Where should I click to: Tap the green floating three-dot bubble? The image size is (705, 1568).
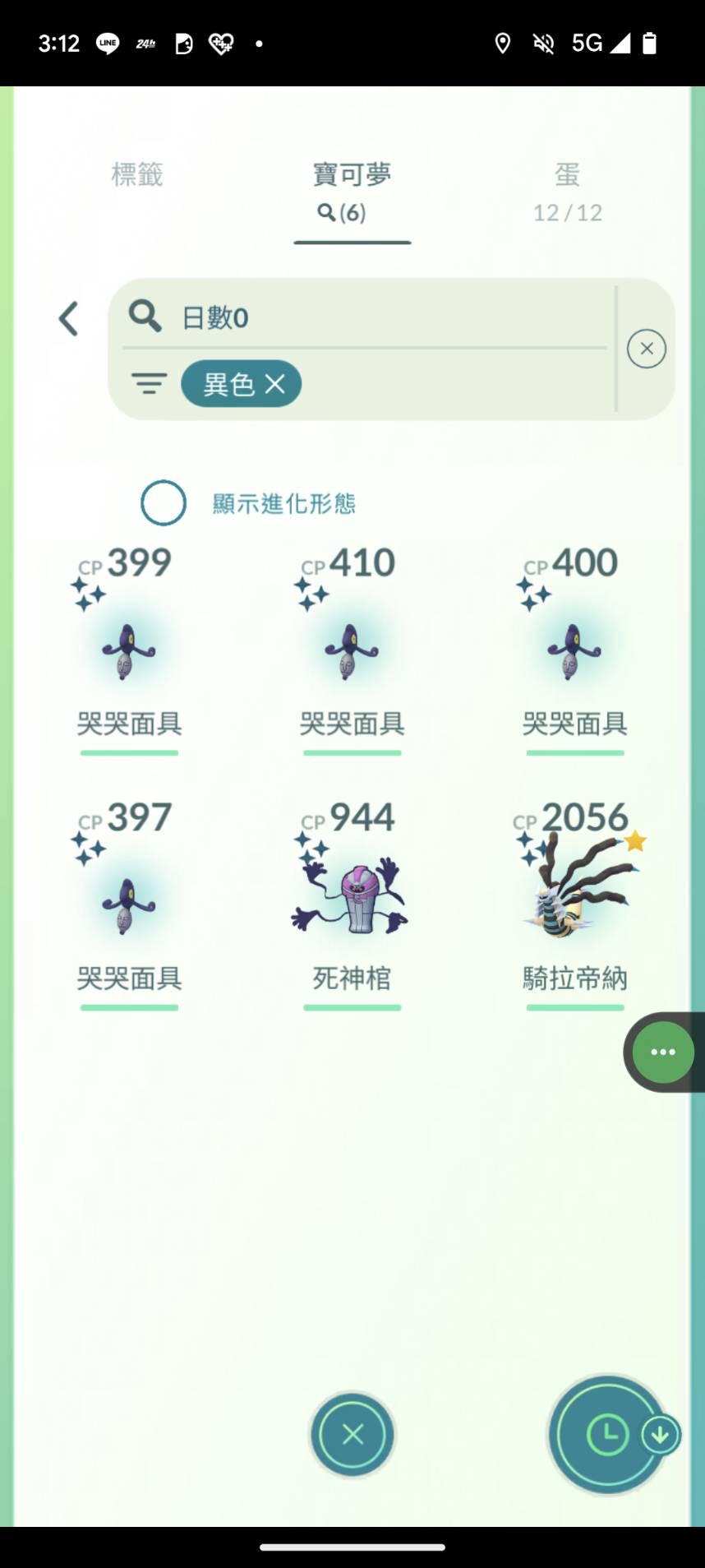662,1052
